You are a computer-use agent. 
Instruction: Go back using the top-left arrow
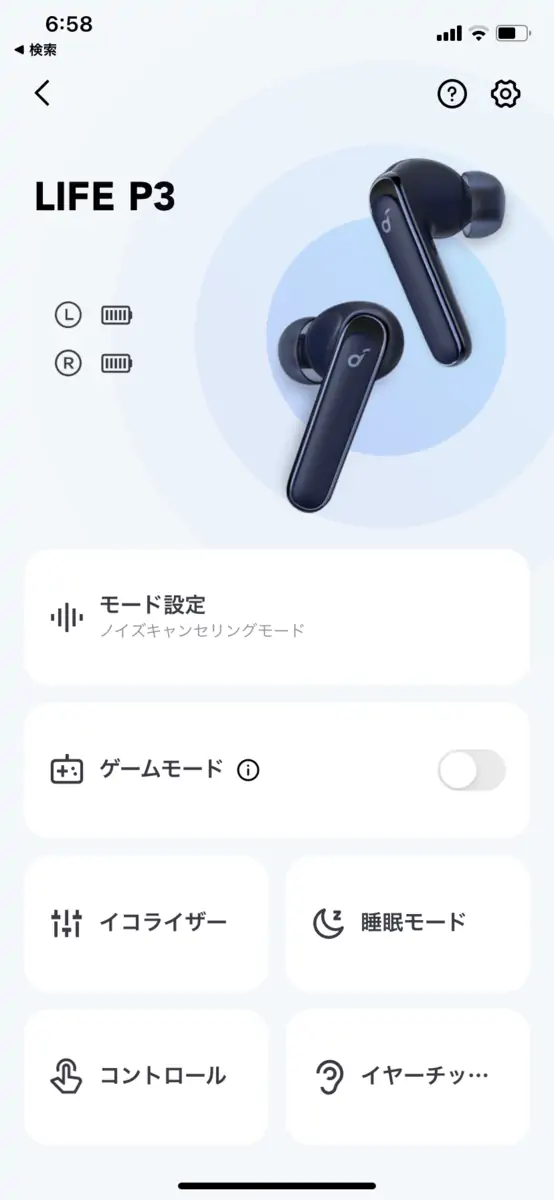click(x=41, y=94)
